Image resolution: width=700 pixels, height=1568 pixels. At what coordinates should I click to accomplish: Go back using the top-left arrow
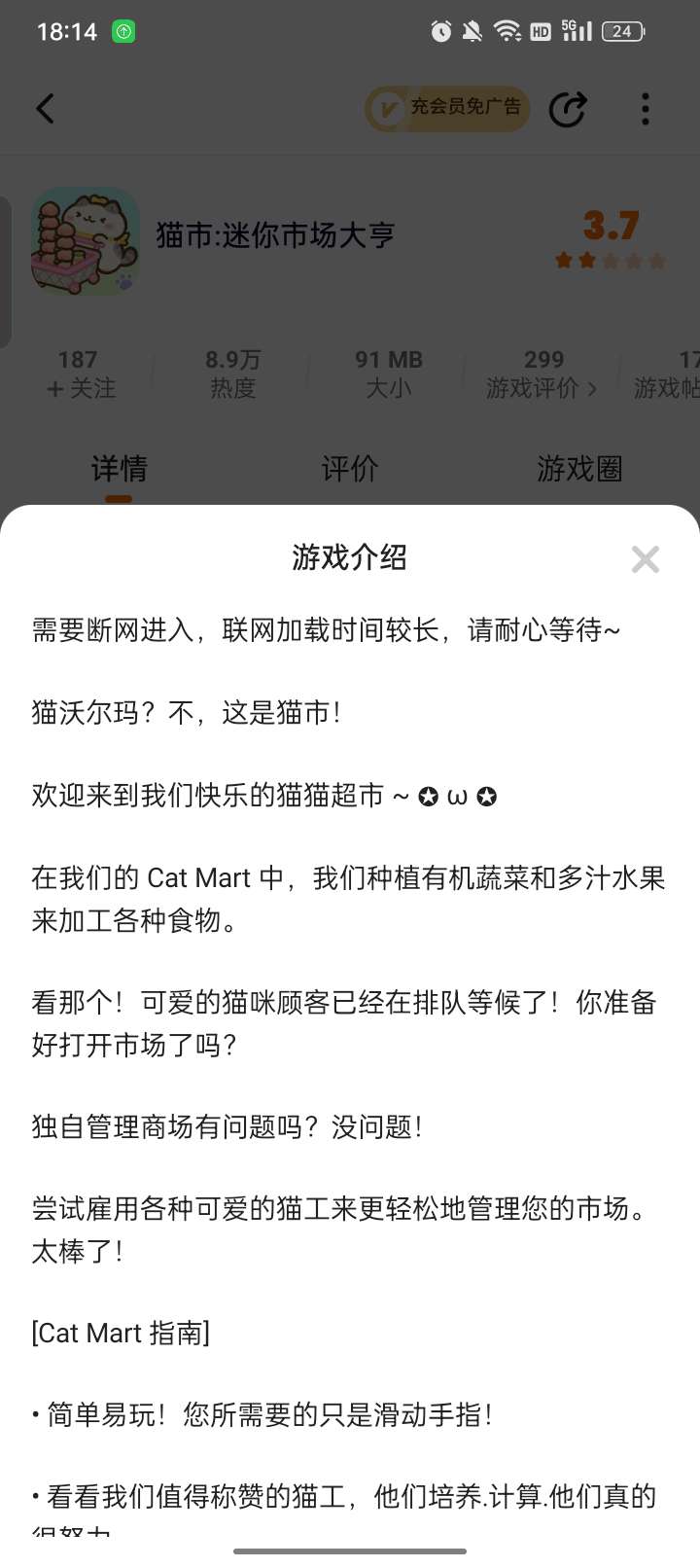pyautogui.click(x=46, y=108)
